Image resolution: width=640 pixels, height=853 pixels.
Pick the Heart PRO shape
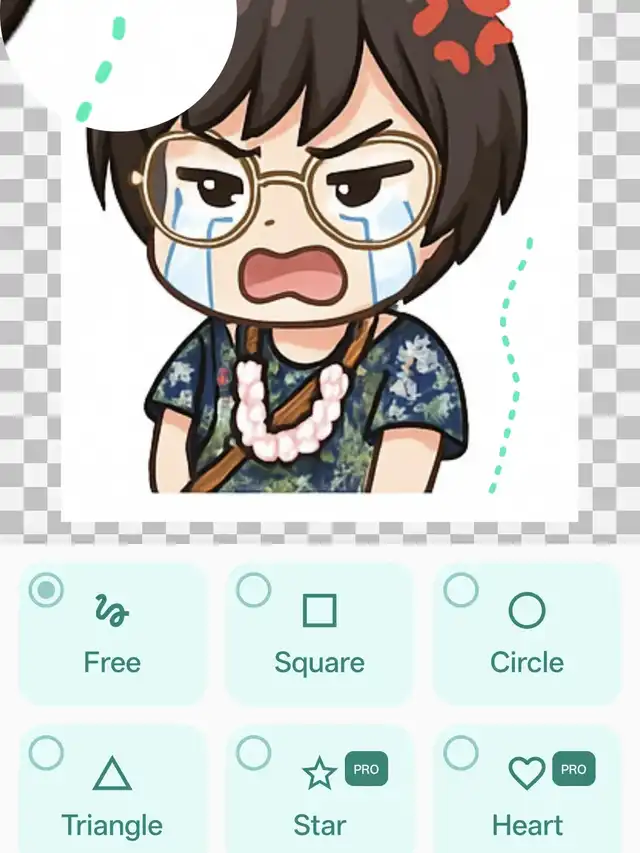click(526, 795)
